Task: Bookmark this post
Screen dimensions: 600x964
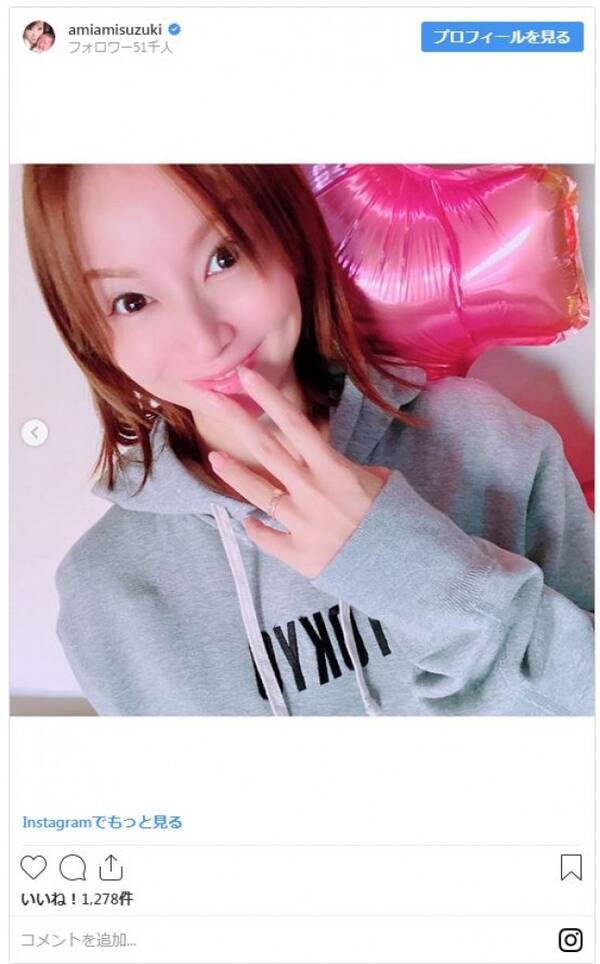Action: (x=570, y=867)
